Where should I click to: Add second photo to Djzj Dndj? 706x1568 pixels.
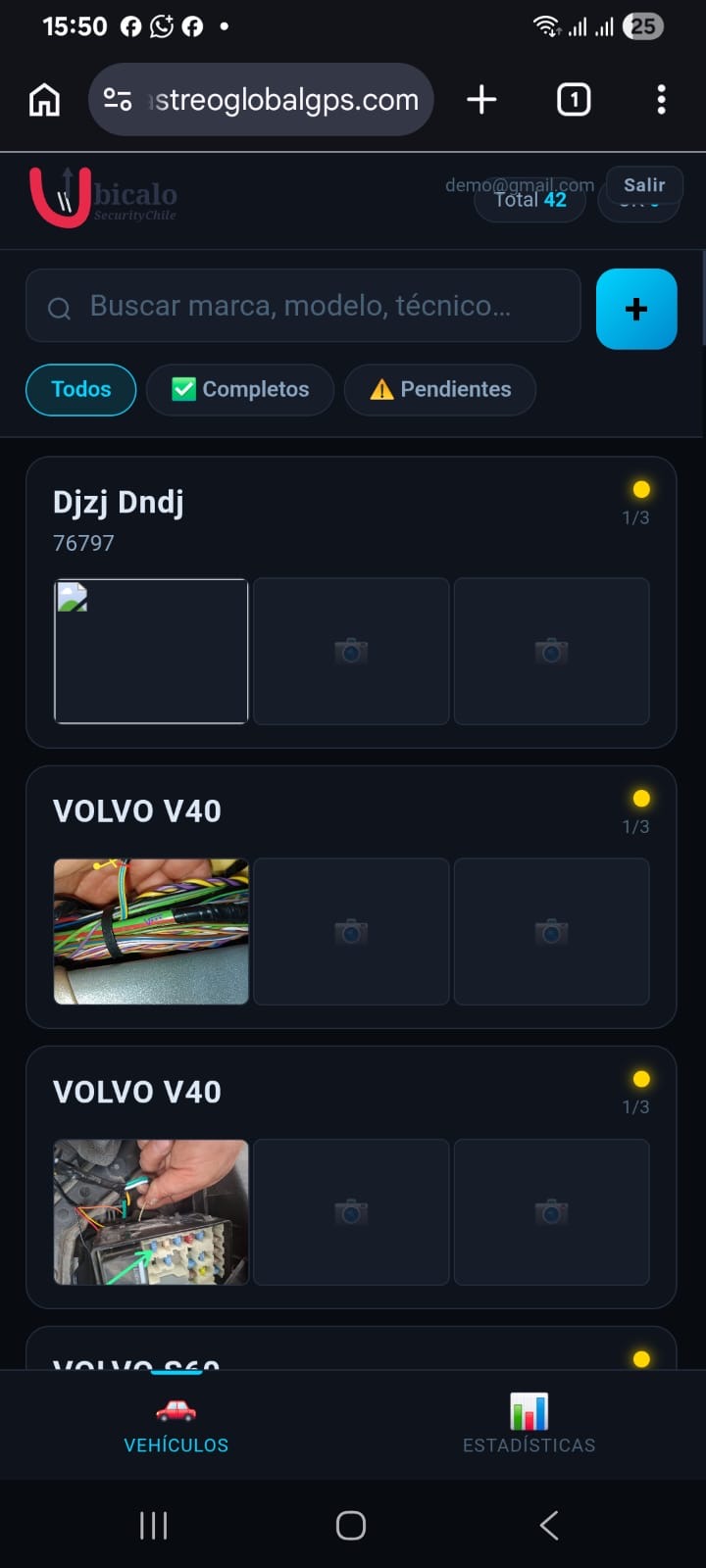point(351,652)
